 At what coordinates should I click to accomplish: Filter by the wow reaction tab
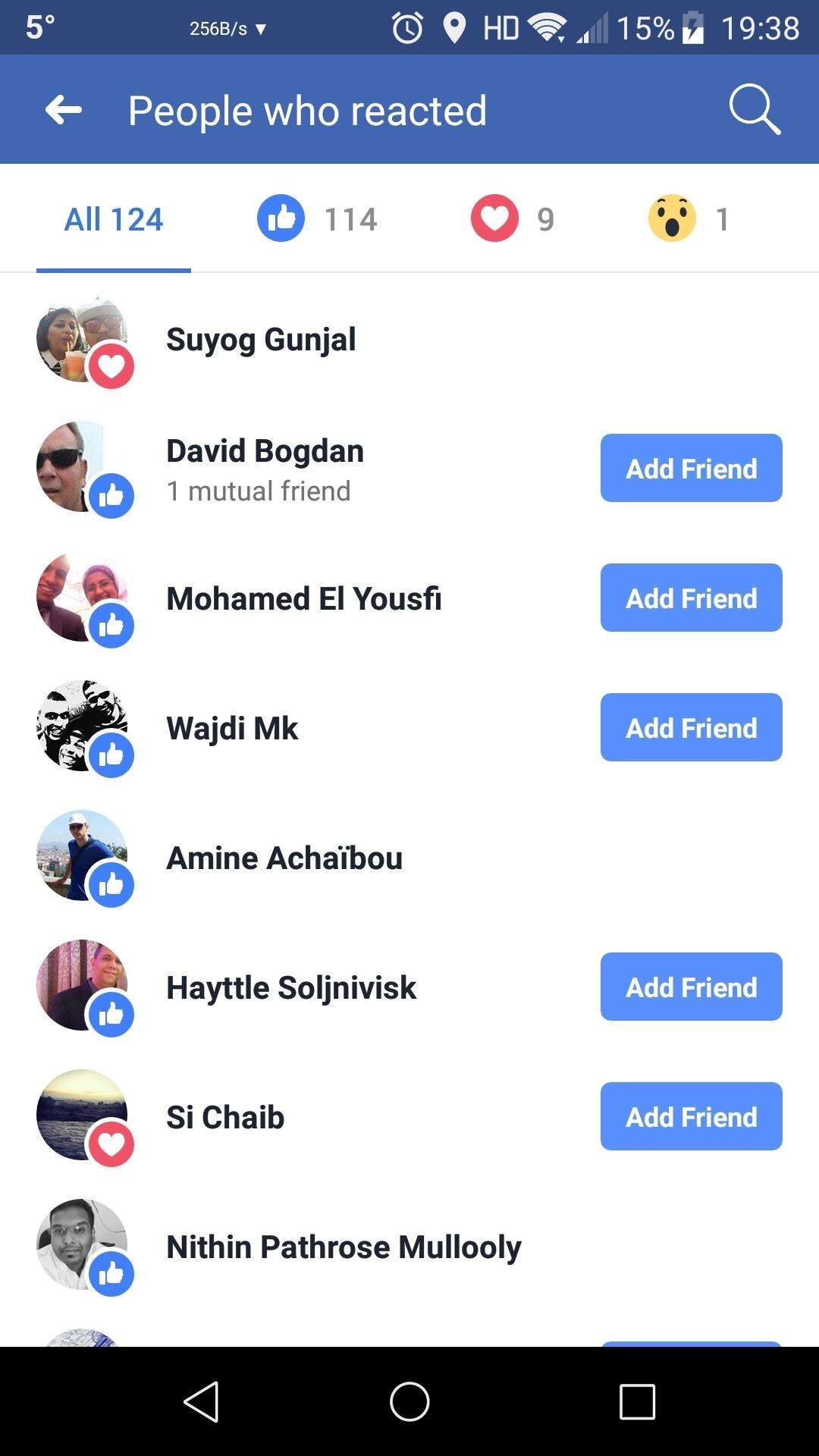(689, 220)
